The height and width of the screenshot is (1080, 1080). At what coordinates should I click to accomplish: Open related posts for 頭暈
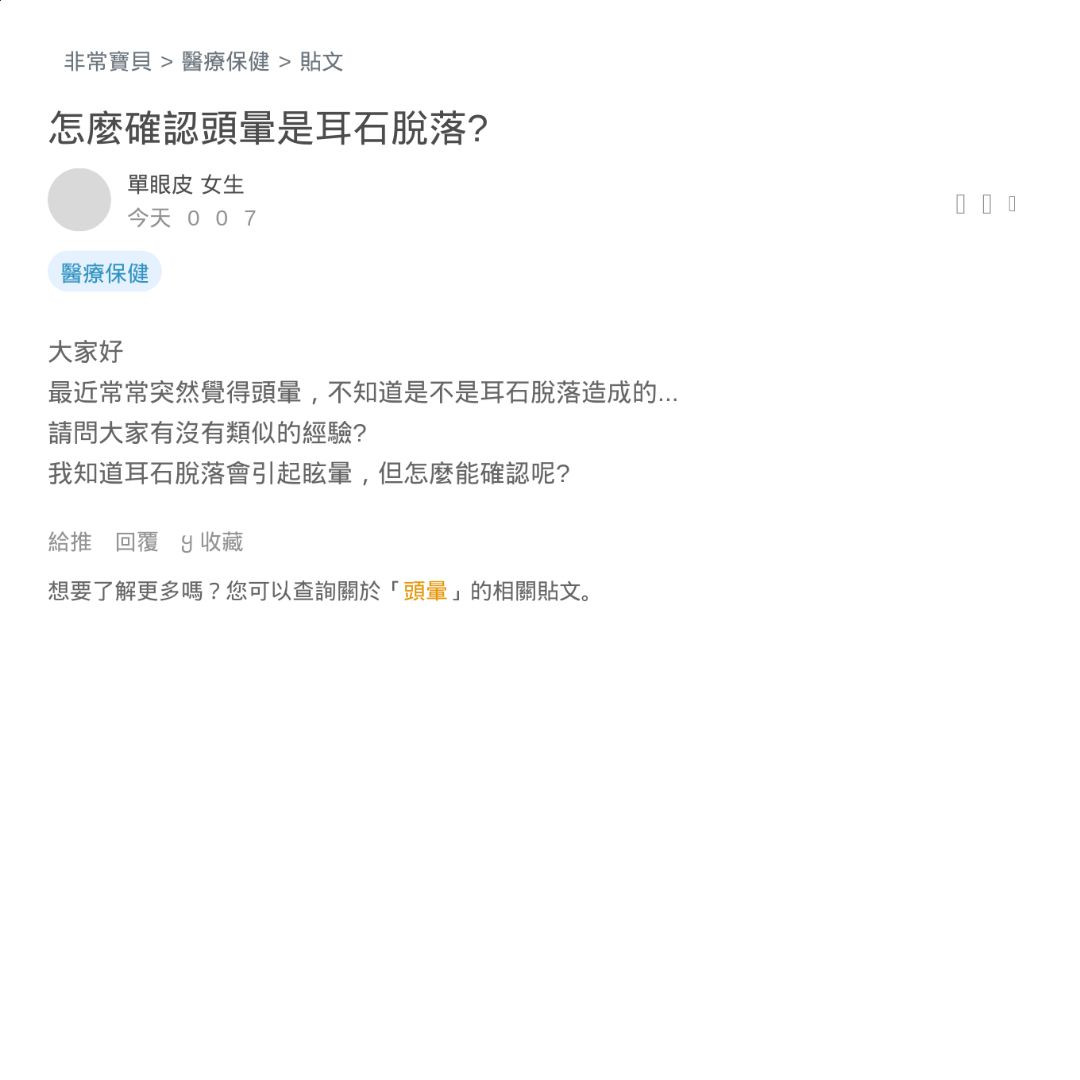pyautogui.click(x=425, y=591)
